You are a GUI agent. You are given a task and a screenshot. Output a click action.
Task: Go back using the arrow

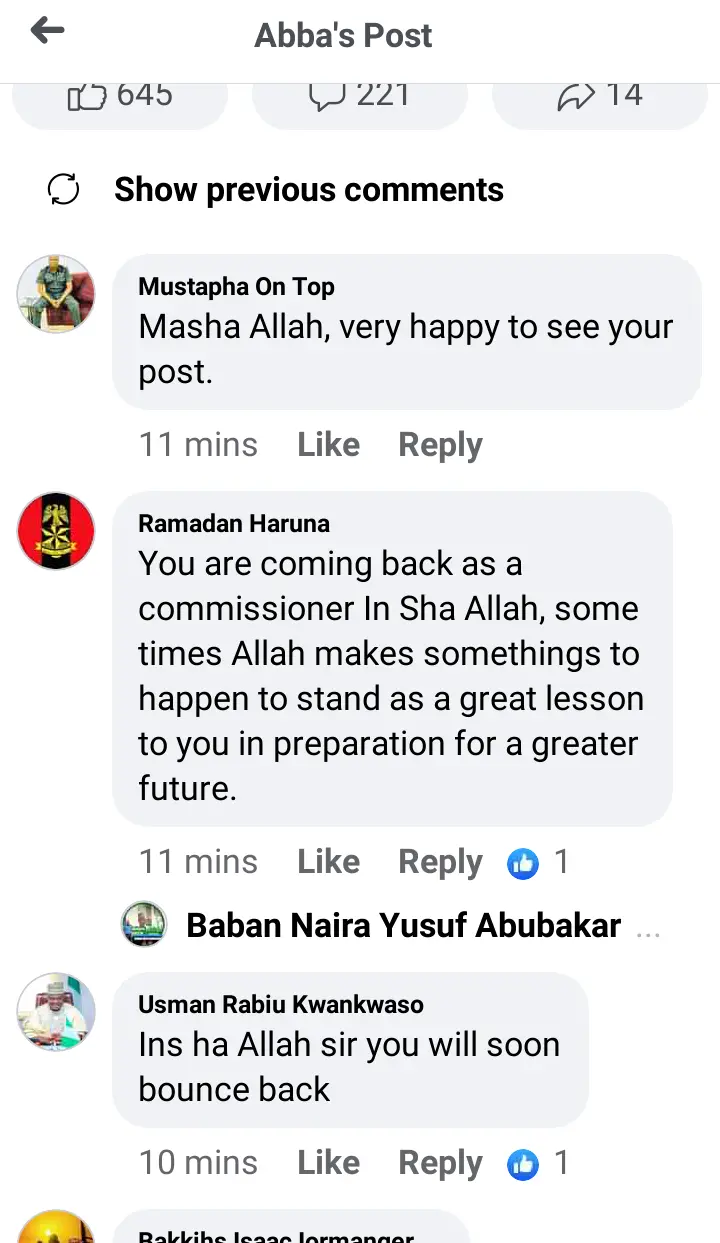[x=47, y=32]
